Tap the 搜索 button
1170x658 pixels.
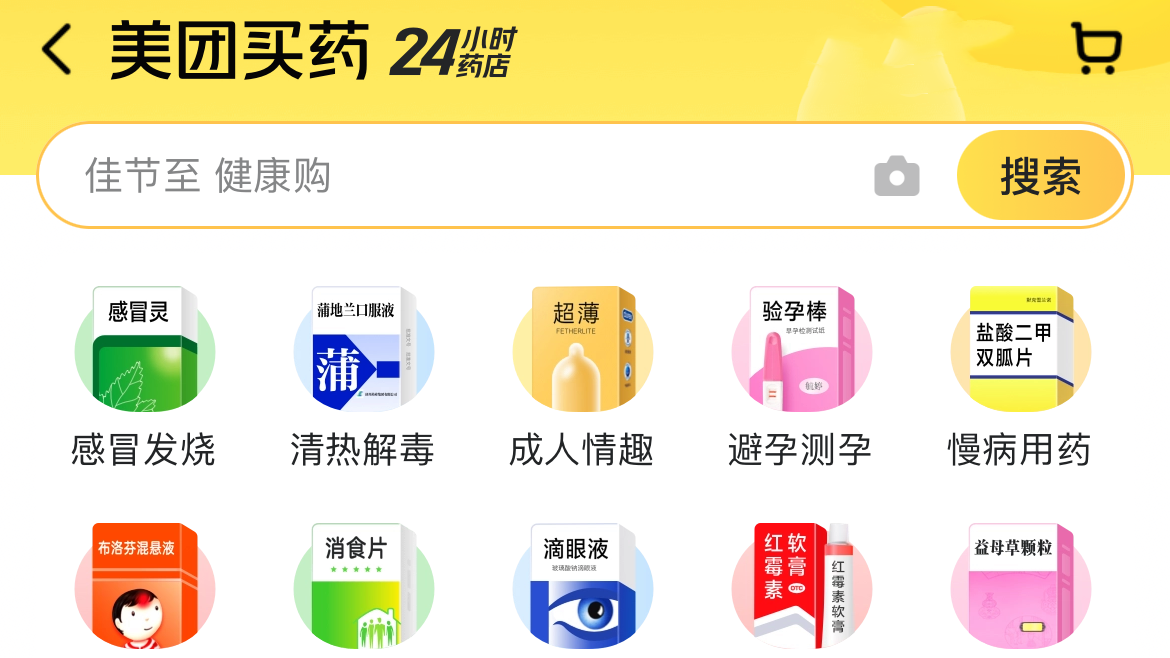[x=1040, y=176]
